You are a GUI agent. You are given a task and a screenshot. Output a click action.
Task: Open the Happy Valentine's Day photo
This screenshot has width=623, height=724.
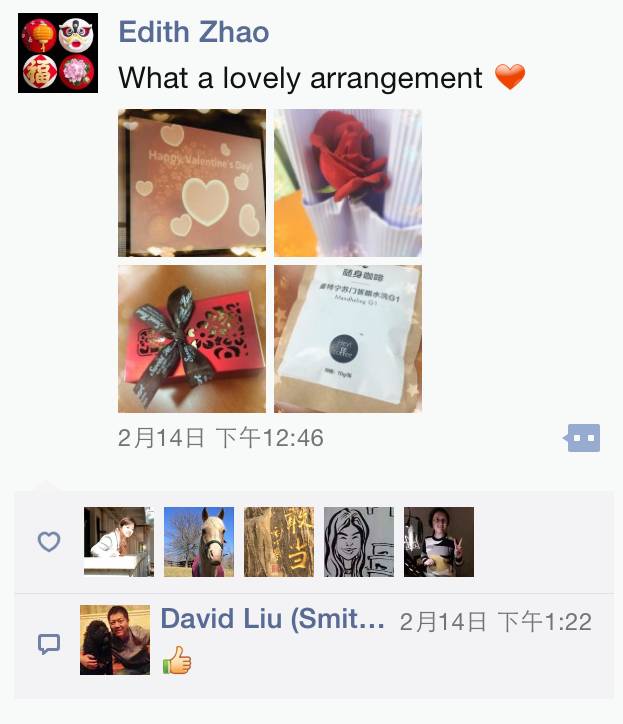[x=192, y=183]
